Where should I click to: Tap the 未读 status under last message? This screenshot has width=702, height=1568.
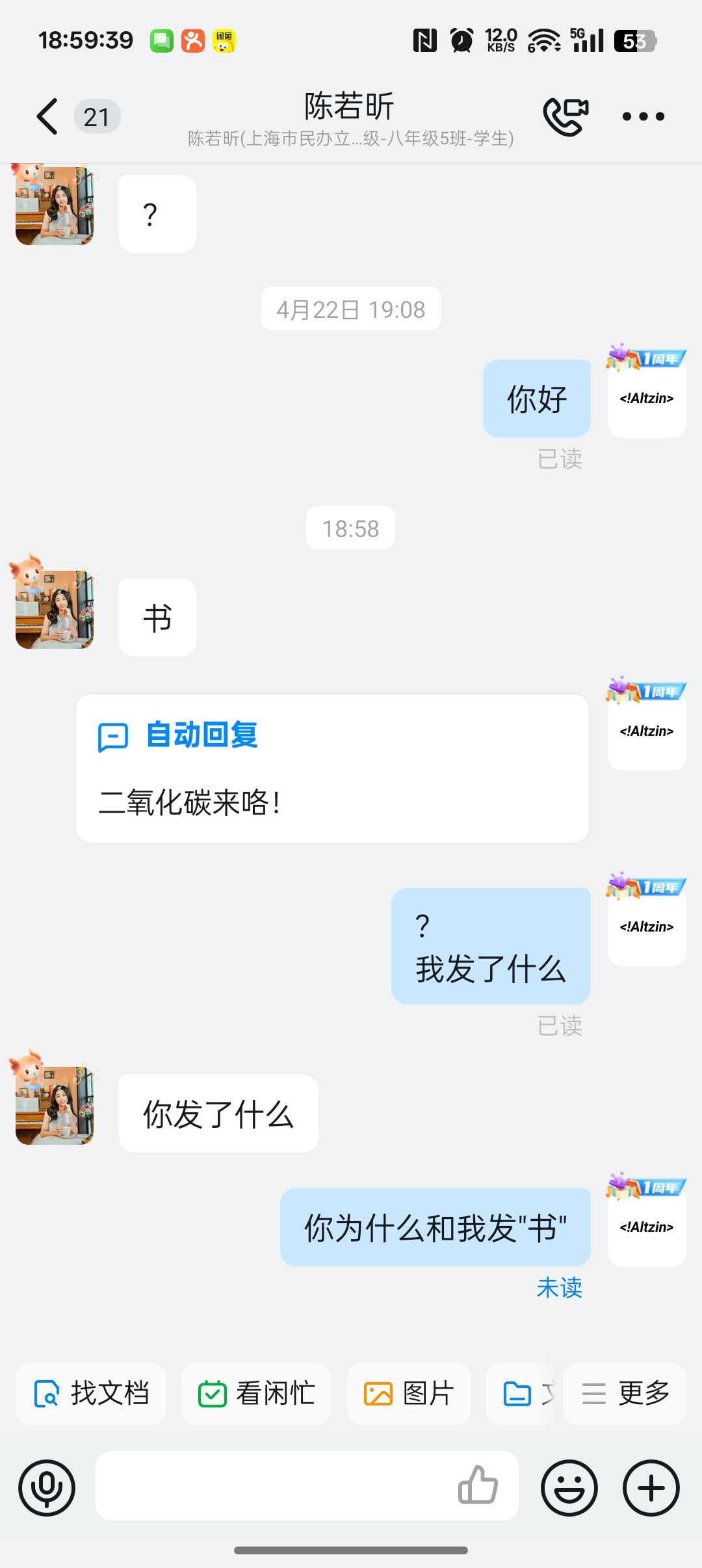pyautogui.click(x=559, y=1288)
